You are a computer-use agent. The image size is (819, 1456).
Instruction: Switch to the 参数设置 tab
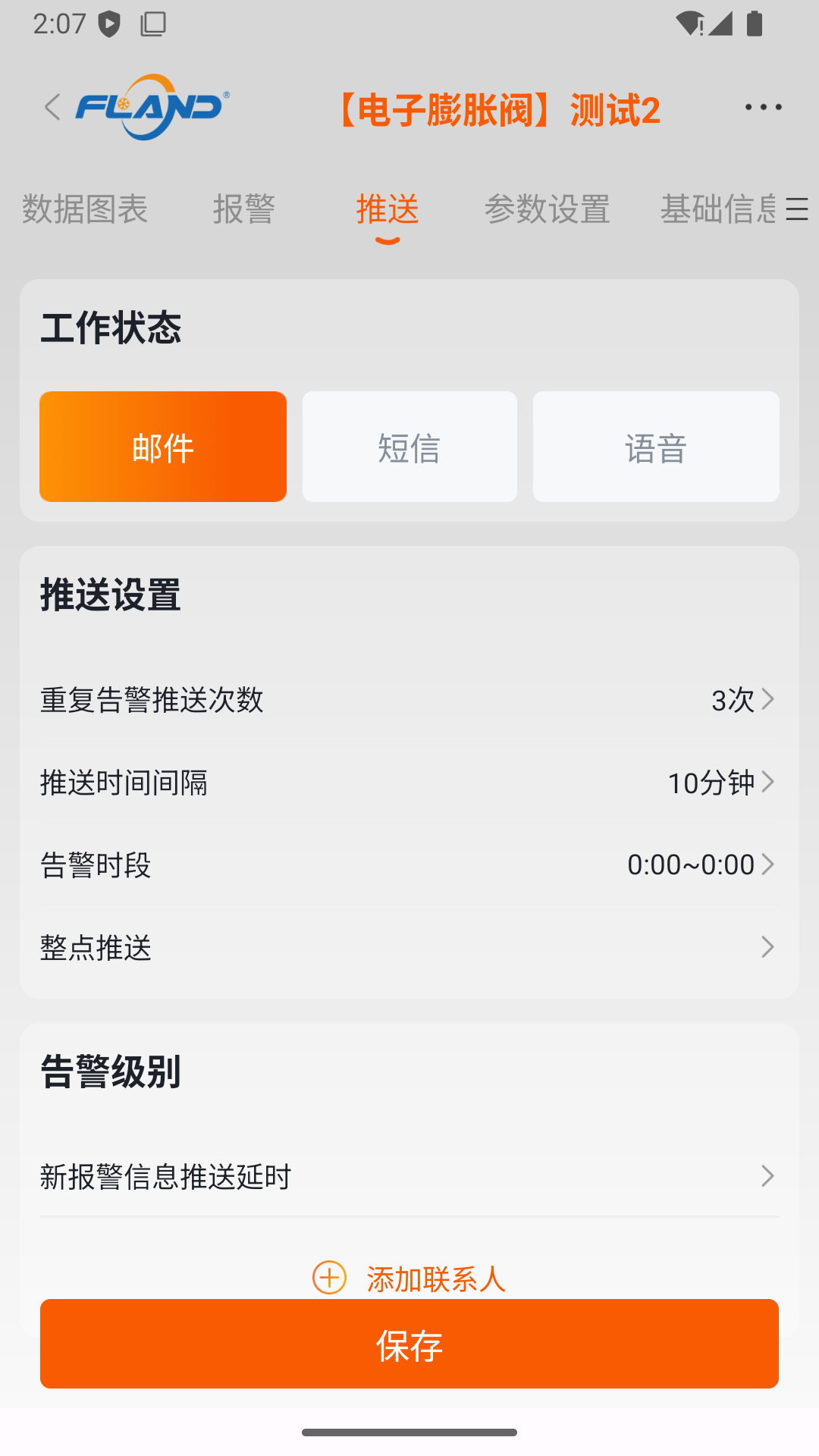click(548, 210)
